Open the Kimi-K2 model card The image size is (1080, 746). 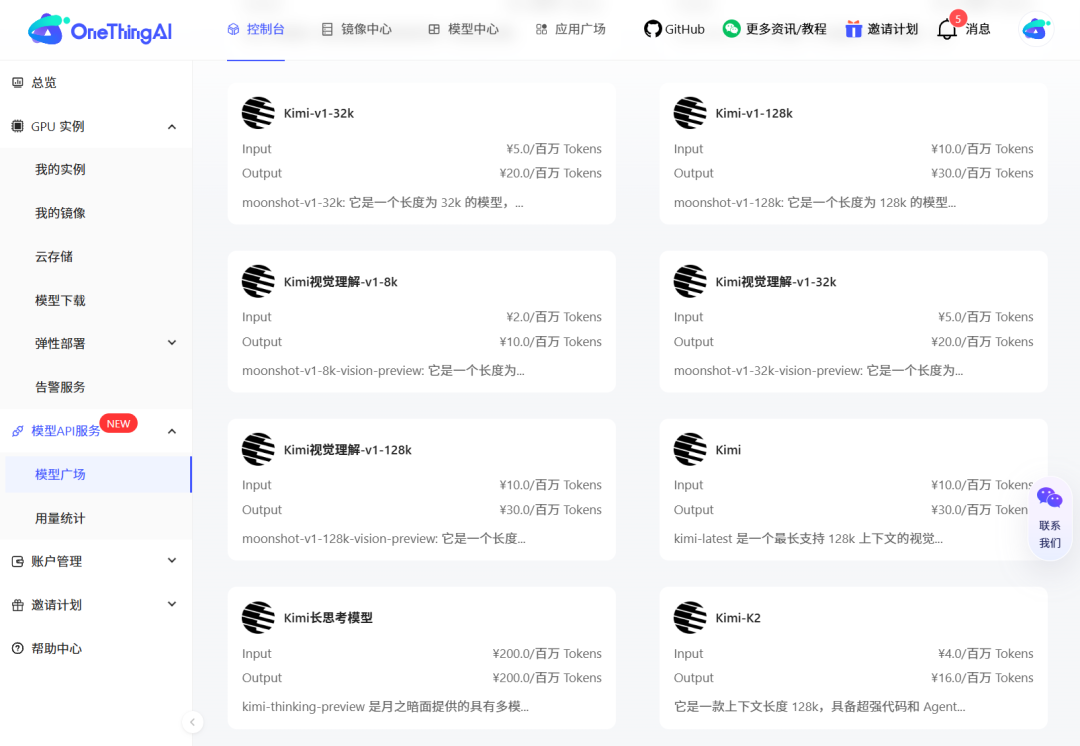point(853,657)
